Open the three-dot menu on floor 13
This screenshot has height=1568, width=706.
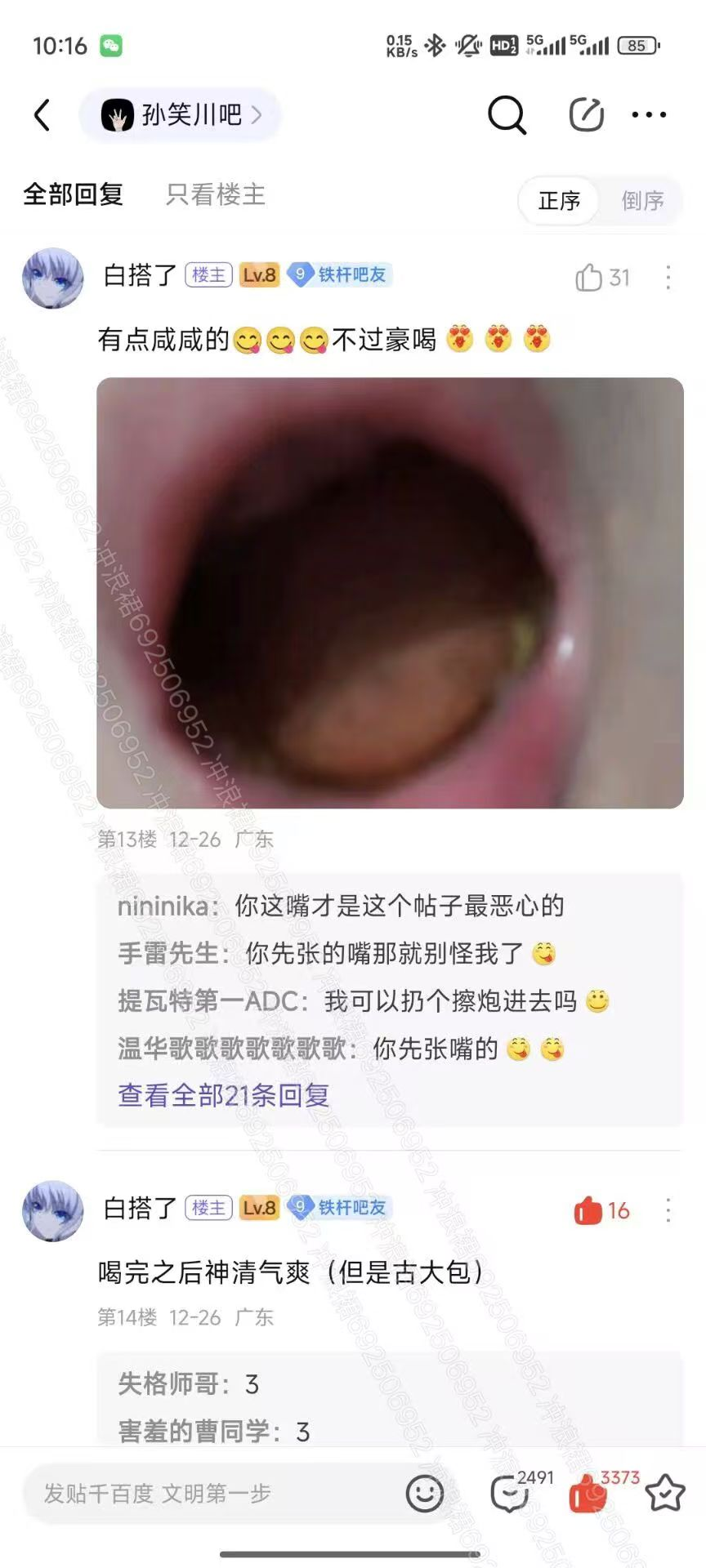point(667,278)
